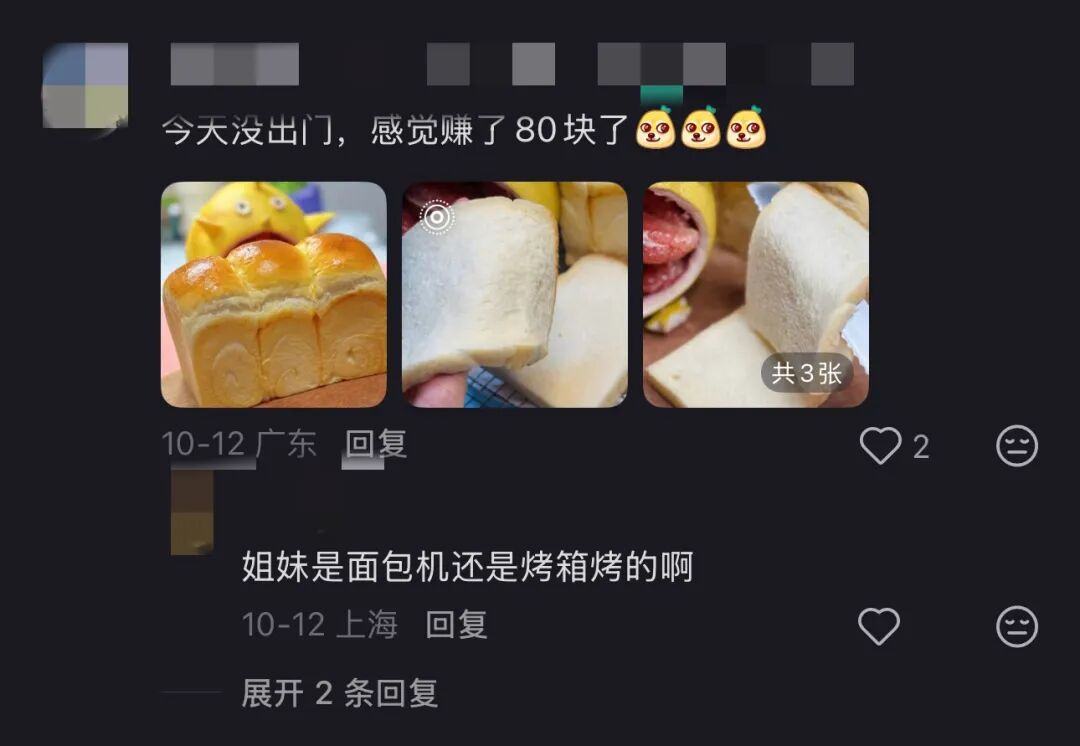1080x746 pixels.
Task: Open the photo marked 共3张
Action: coord(755,295)
